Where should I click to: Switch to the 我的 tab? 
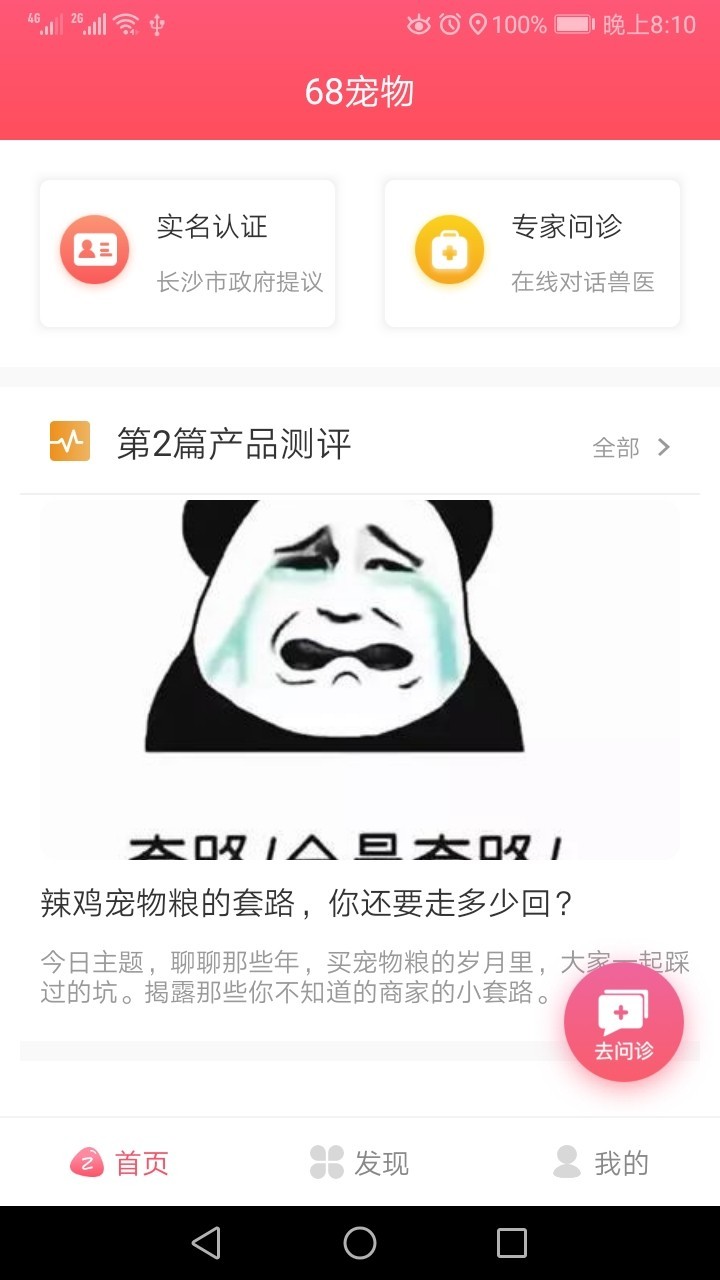coord(601,1162)
